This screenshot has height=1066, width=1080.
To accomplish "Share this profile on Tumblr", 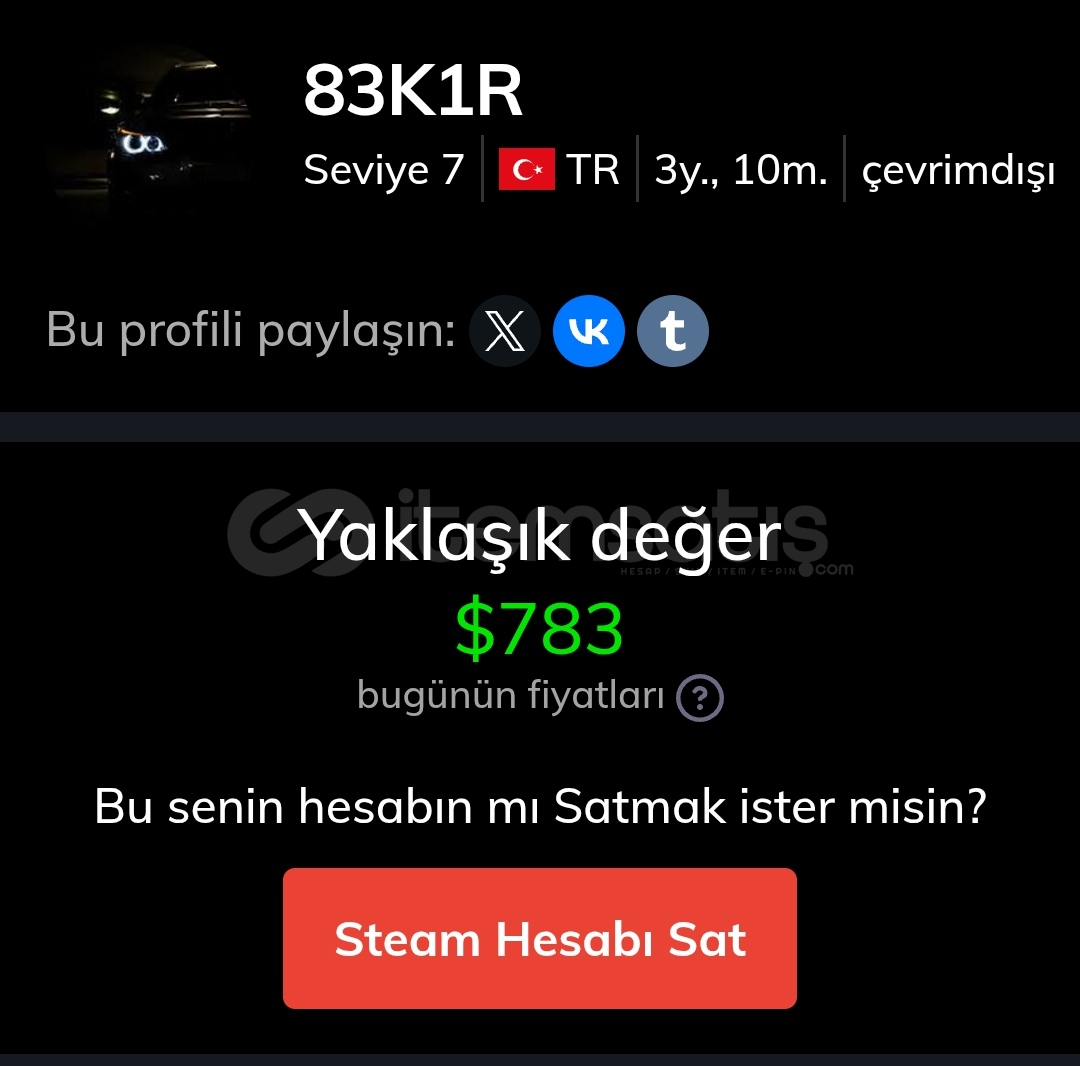I will [x=673, y=331].
